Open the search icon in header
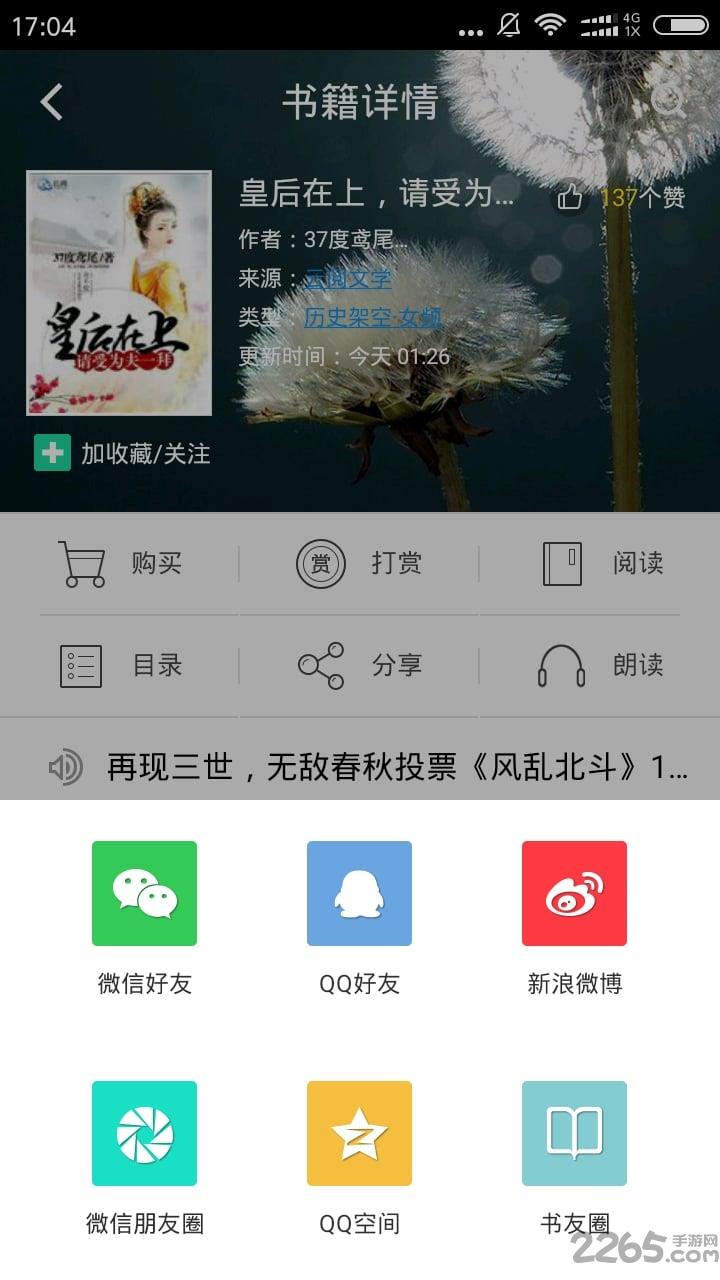Screen dimensions: 720x1280 point(668,100)
